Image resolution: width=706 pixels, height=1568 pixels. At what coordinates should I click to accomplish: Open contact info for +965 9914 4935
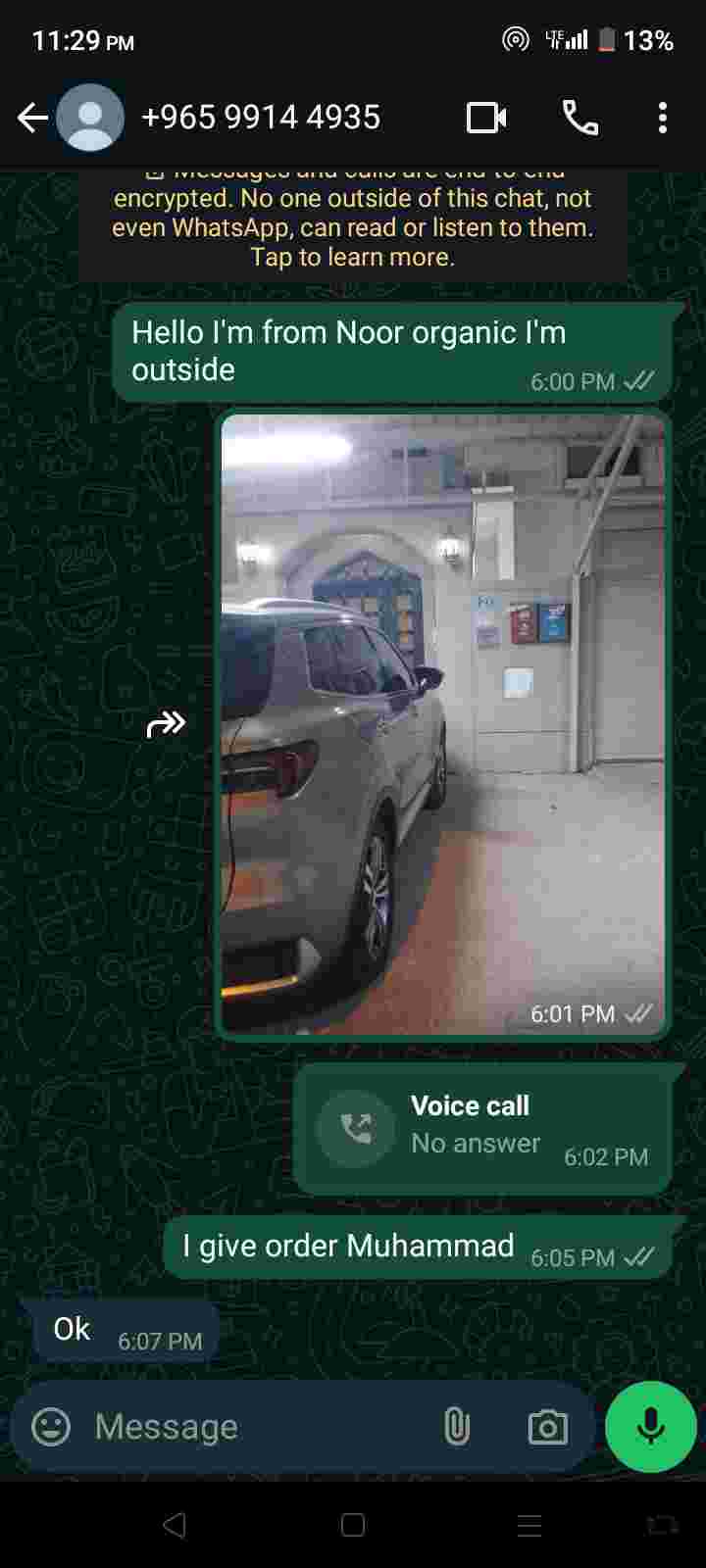261,118
